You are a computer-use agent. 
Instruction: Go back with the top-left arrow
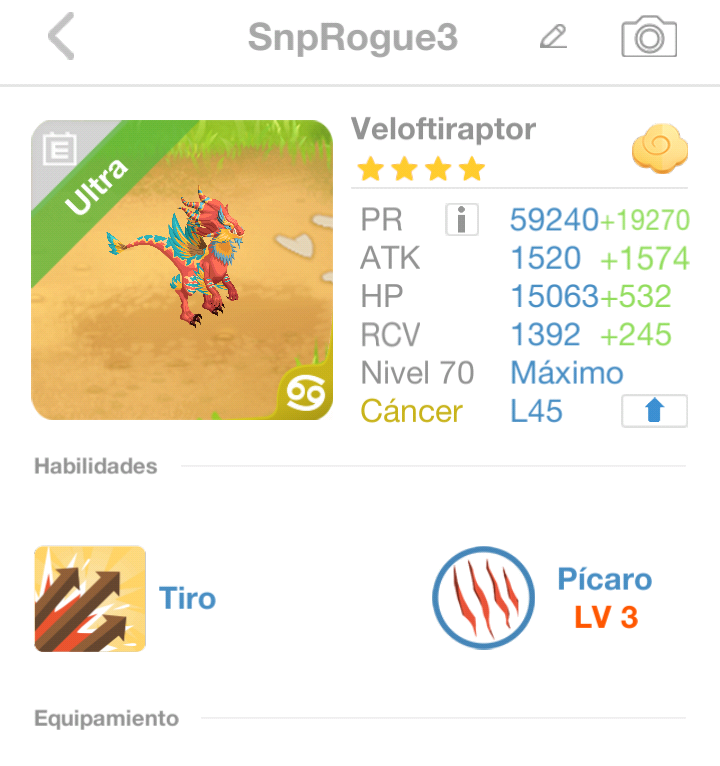pyautogui.click(x=61, y=38)
